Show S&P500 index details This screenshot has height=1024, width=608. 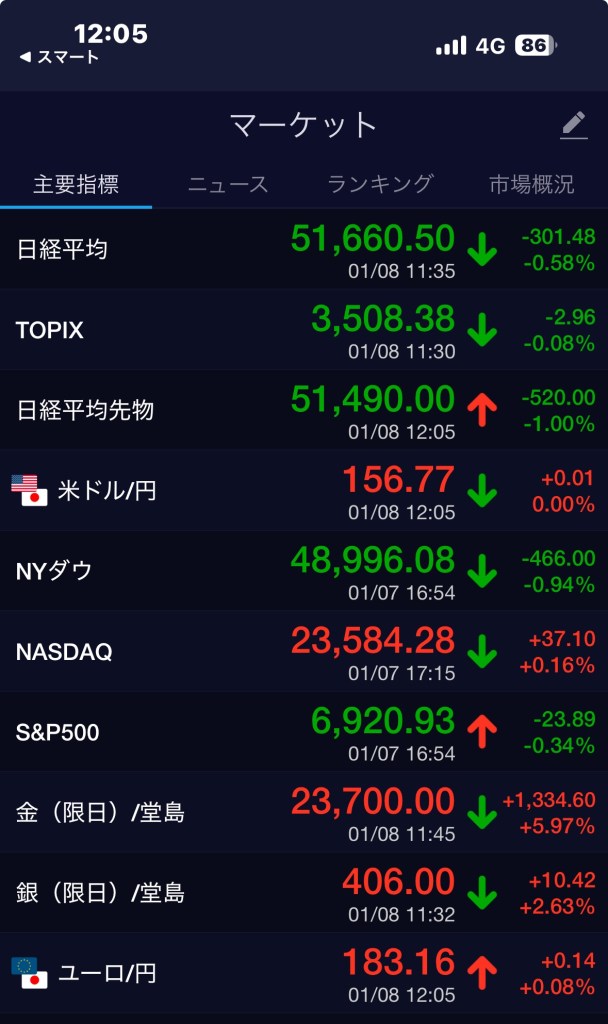tap(304, 732)
